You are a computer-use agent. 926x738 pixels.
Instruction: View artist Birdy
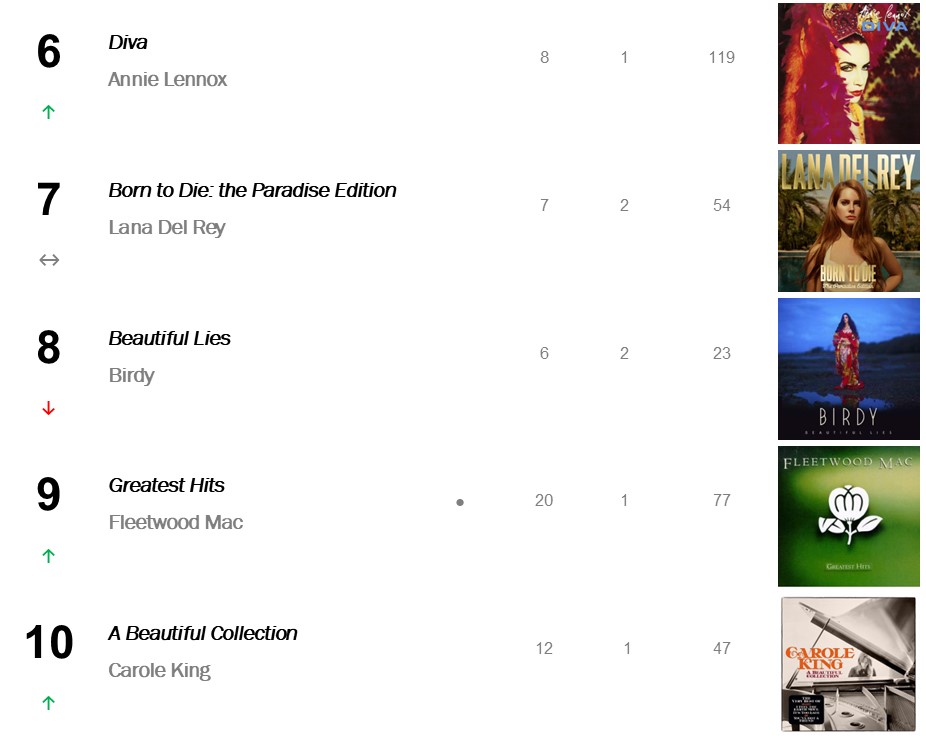pyautogui.click(x=131, y=375)
